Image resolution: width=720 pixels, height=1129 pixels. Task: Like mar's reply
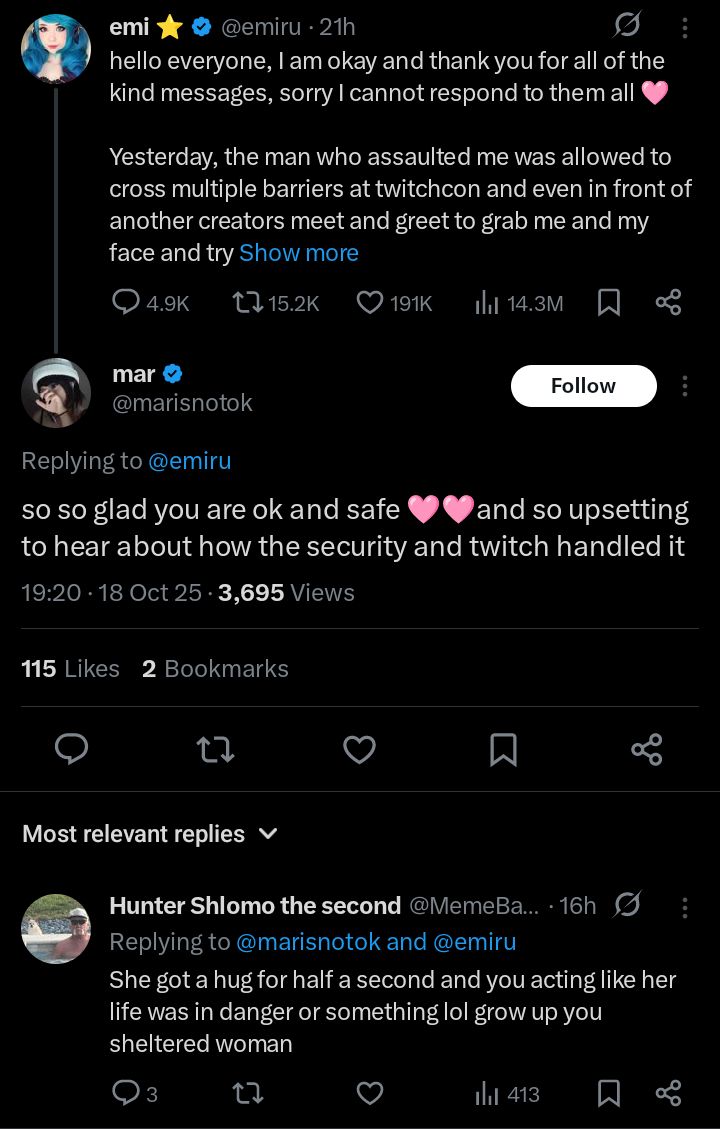(360, 749)
